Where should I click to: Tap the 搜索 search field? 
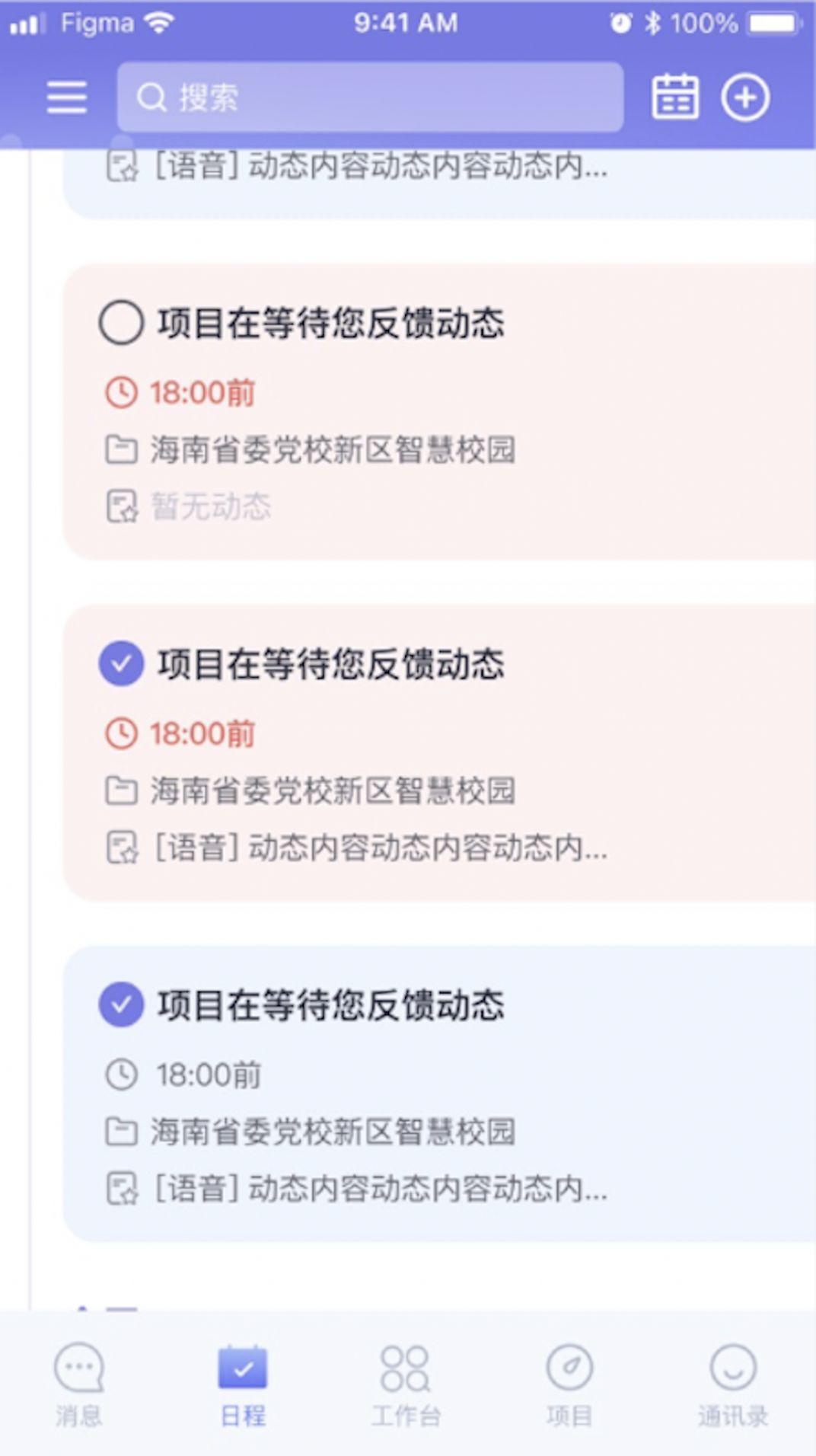(370, 97)
